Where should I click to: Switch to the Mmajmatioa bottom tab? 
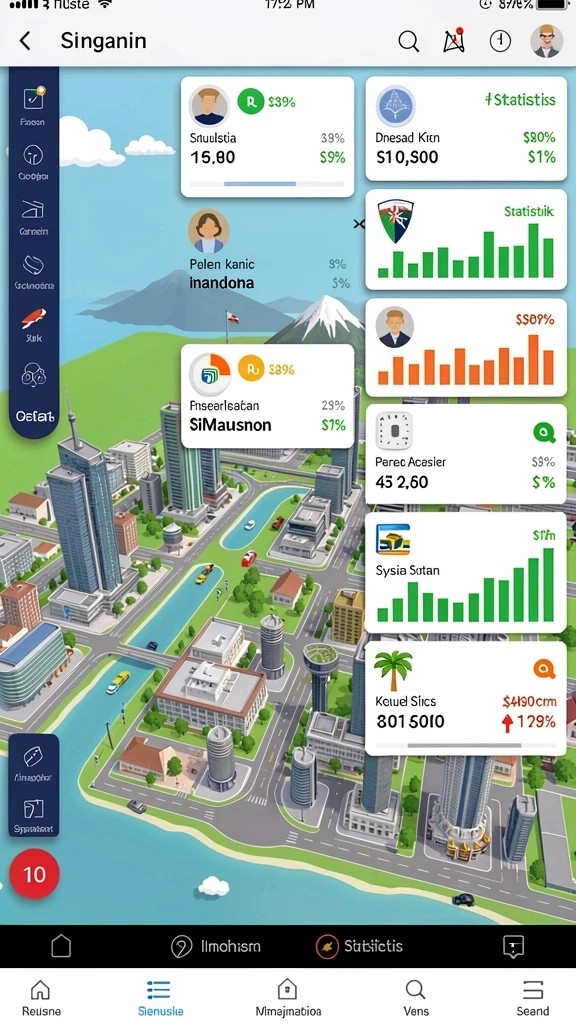[287, 998]
